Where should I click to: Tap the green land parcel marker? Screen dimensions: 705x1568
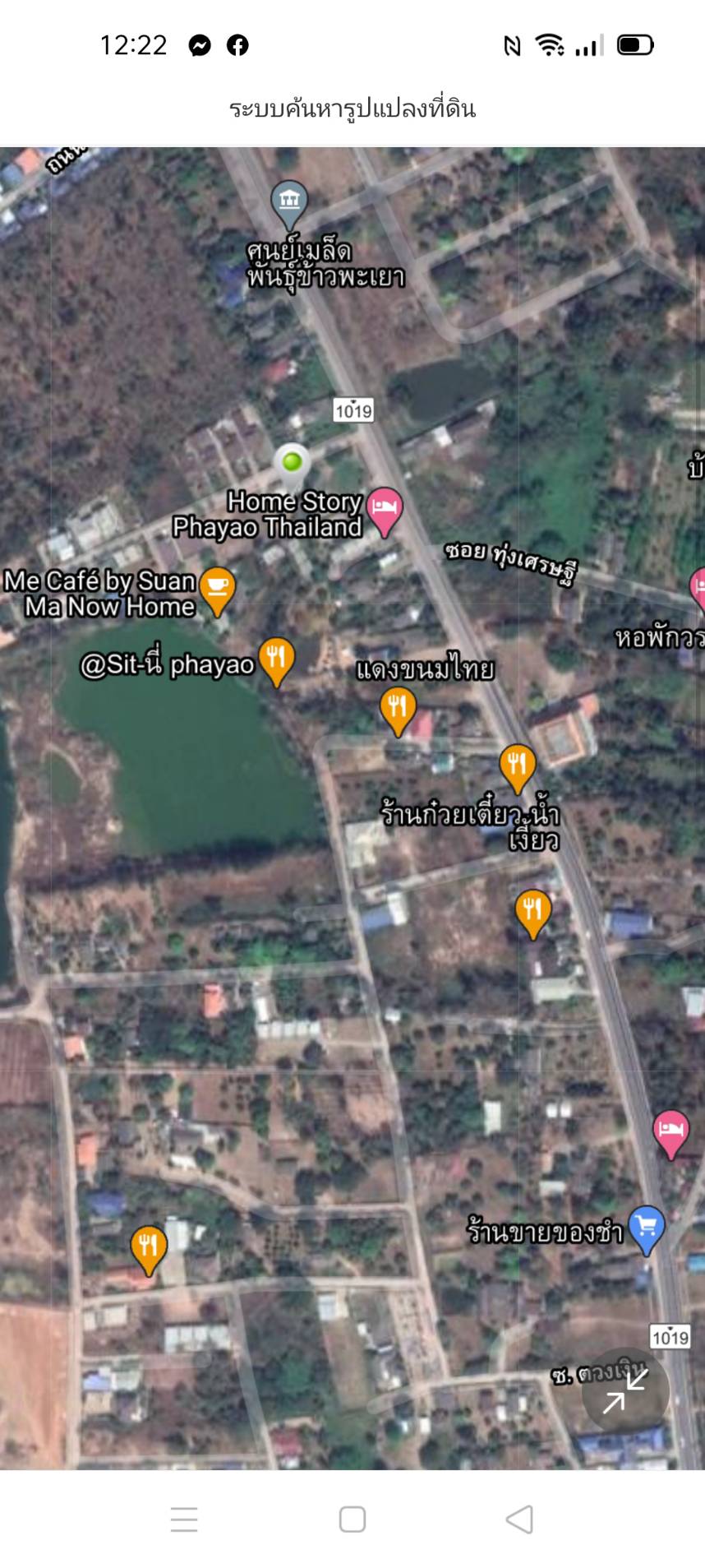pyautogui.click(x=292, y=463)
